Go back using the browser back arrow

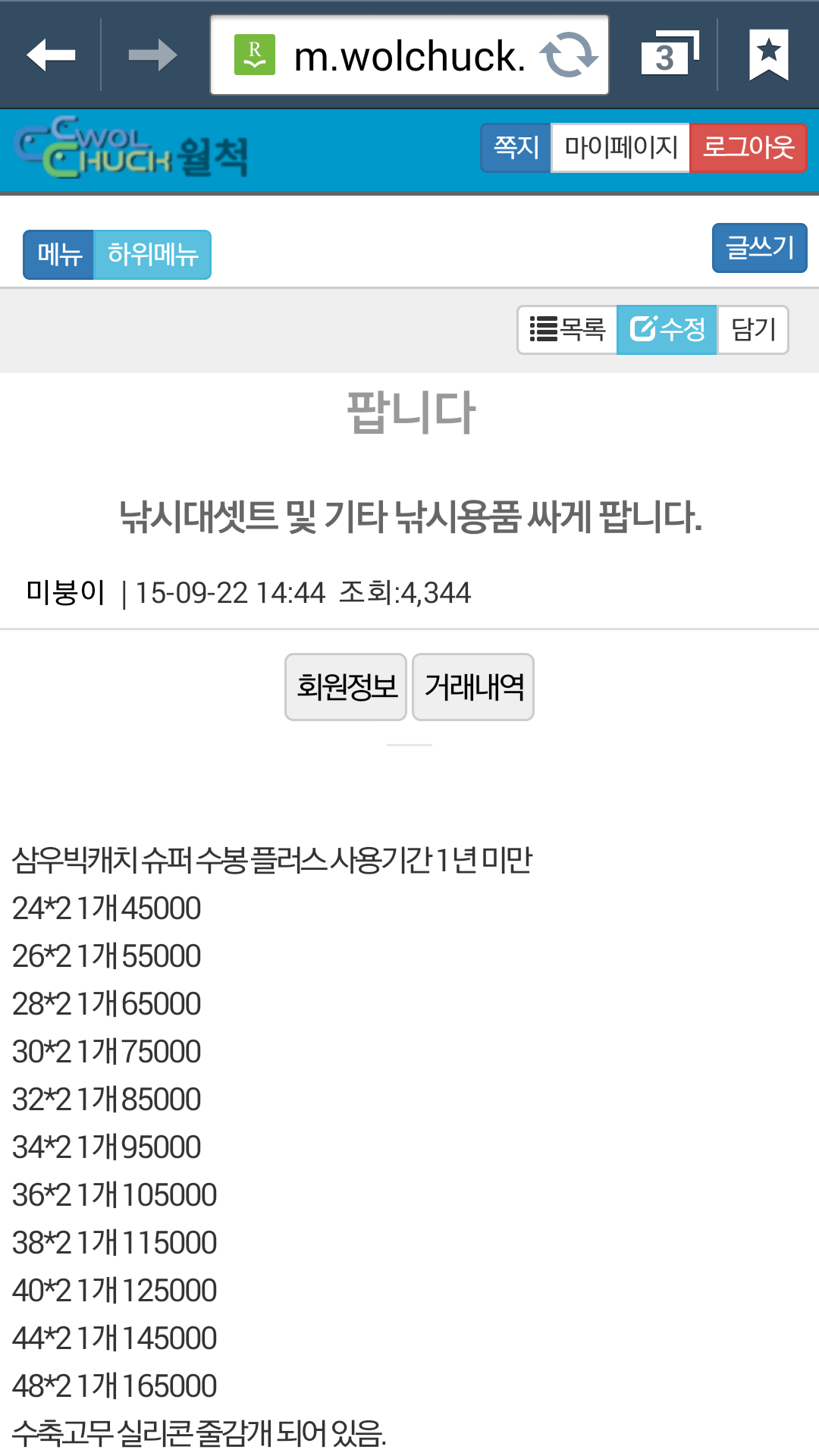(x=50, y=55)
